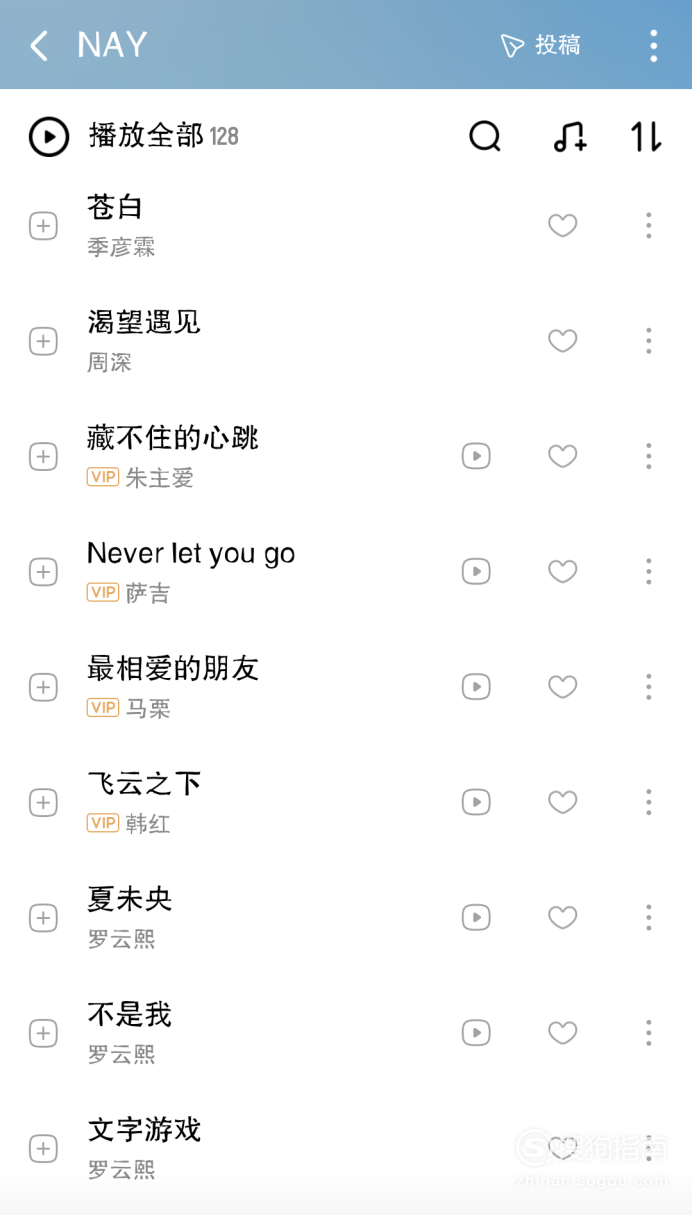Open the add music icon

click(570, 136)
